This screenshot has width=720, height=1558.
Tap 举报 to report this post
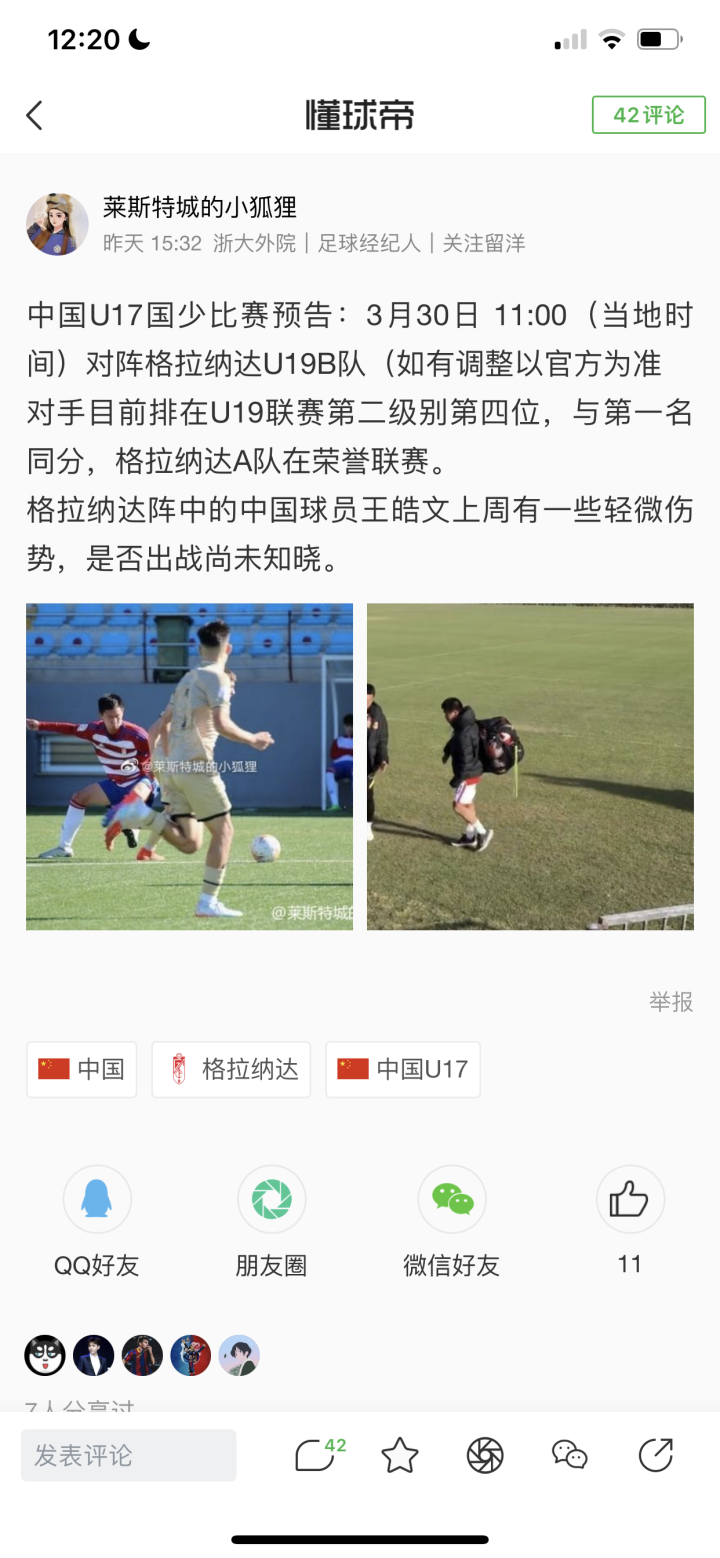click(671, 1001)
